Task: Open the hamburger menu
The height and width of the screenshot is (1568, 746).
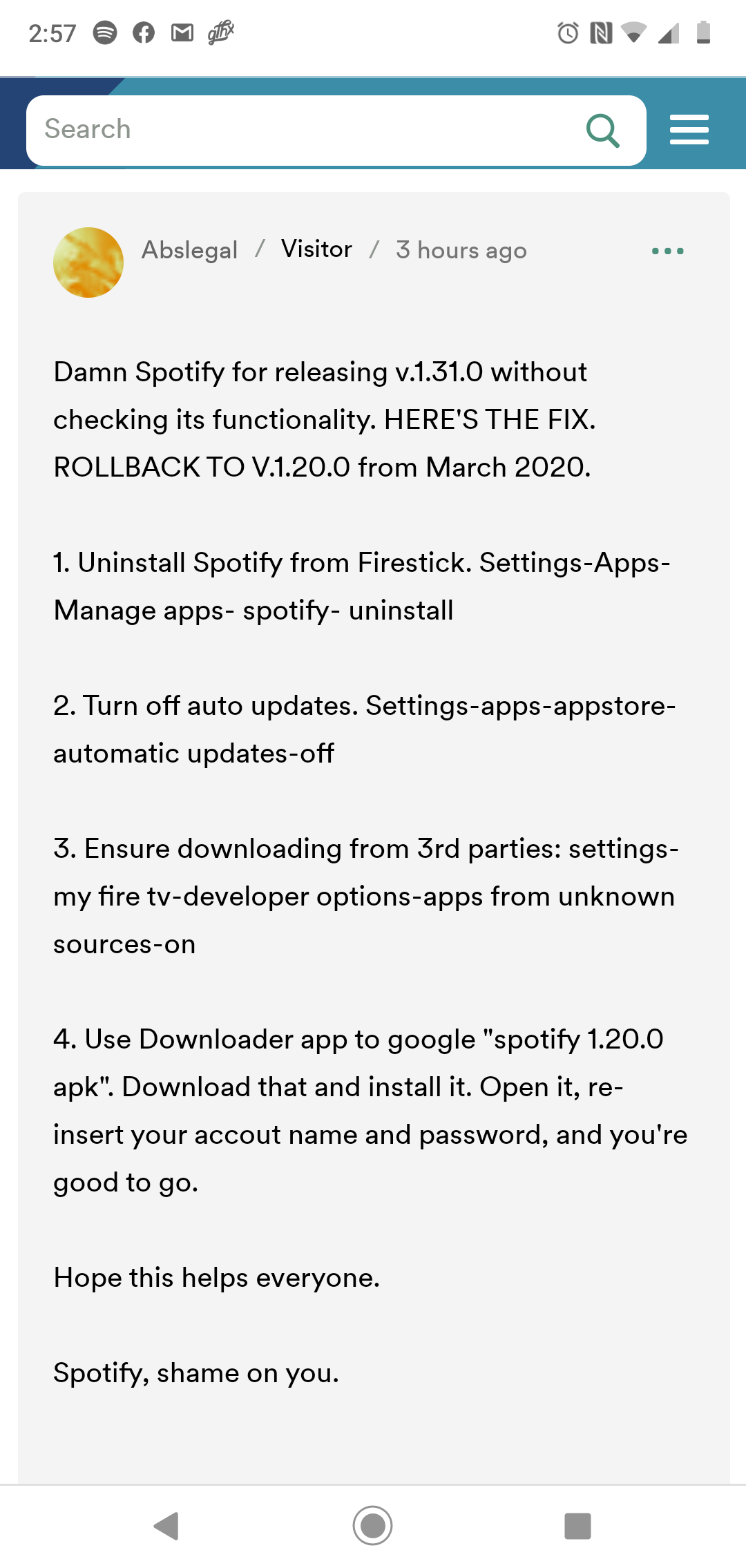Action: [x=689, y=130]
